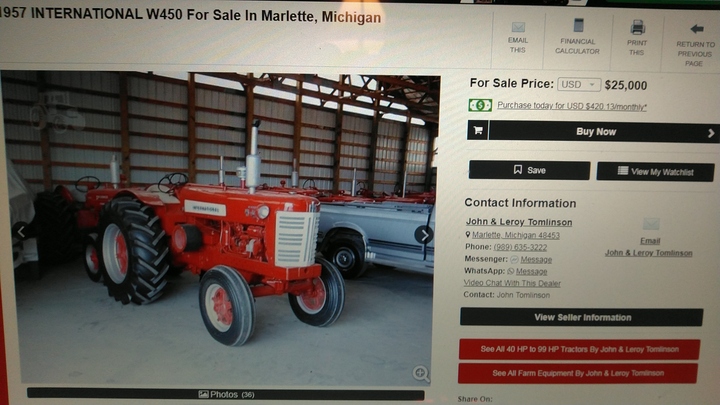View Seller Information

[582, 317]
